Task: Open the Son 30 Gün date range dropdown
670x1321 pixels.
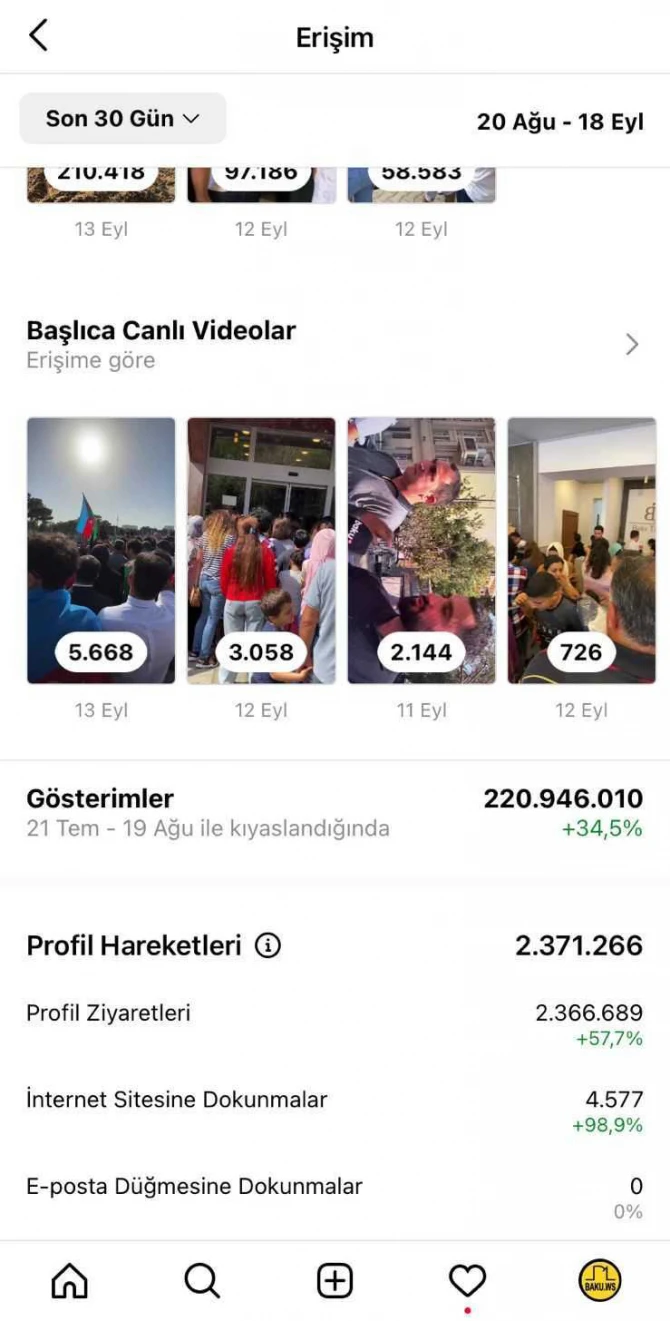Action: pyautogui.click(x=123, y=119)
